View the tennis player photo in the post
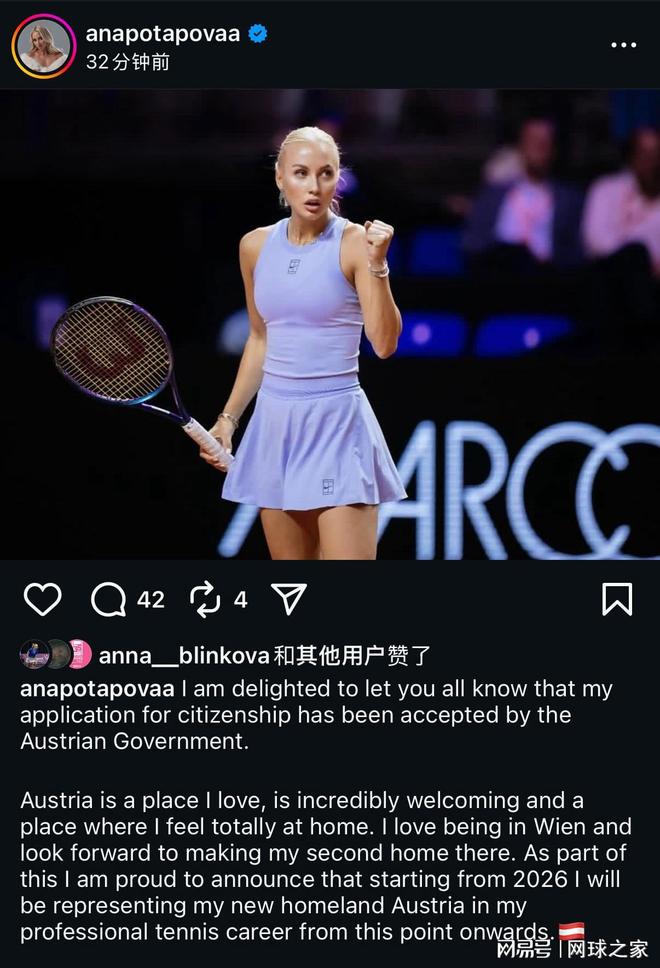This screenshot has width=660, height=968. pyautogui.click(x=330, y=324)
